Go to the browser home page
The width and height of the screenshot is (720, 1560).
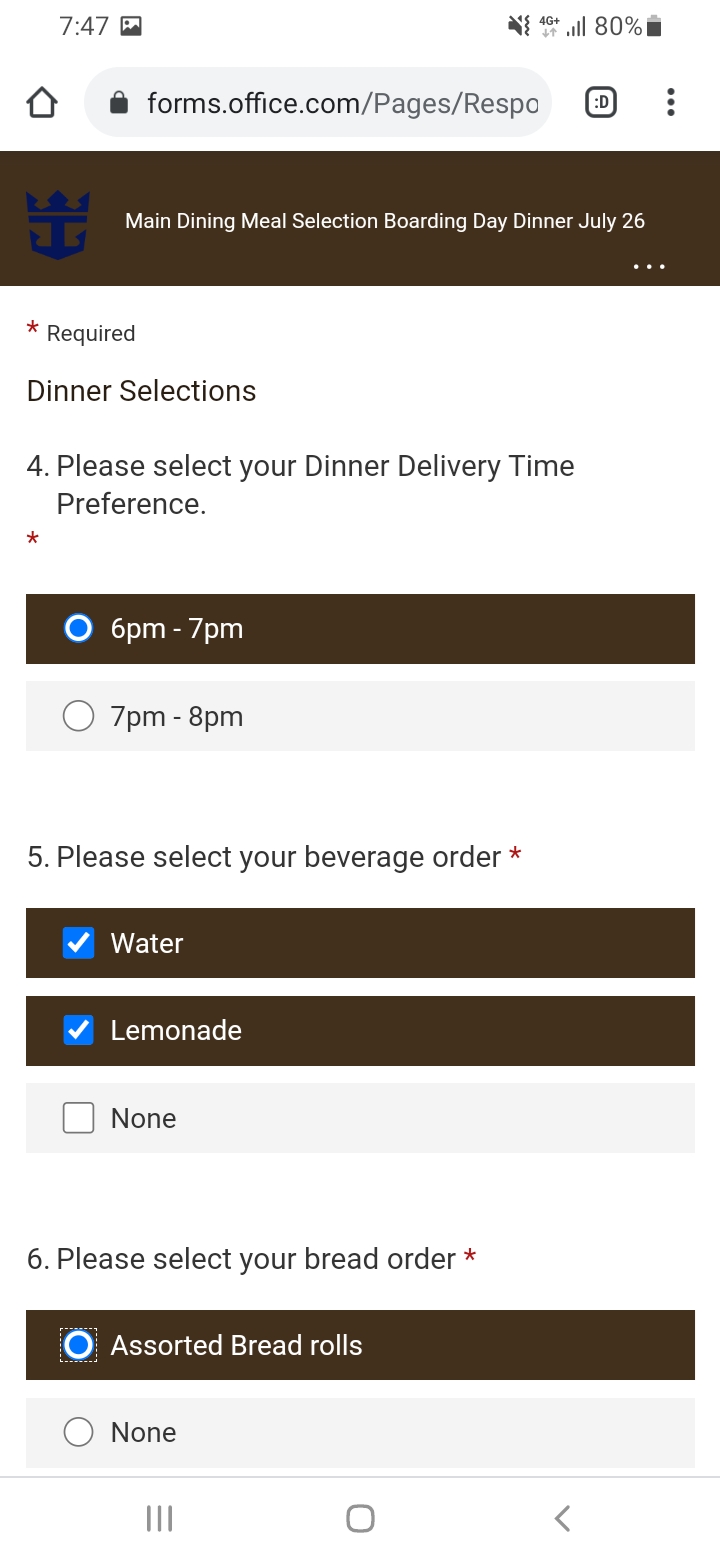click(x=42, y=103)
